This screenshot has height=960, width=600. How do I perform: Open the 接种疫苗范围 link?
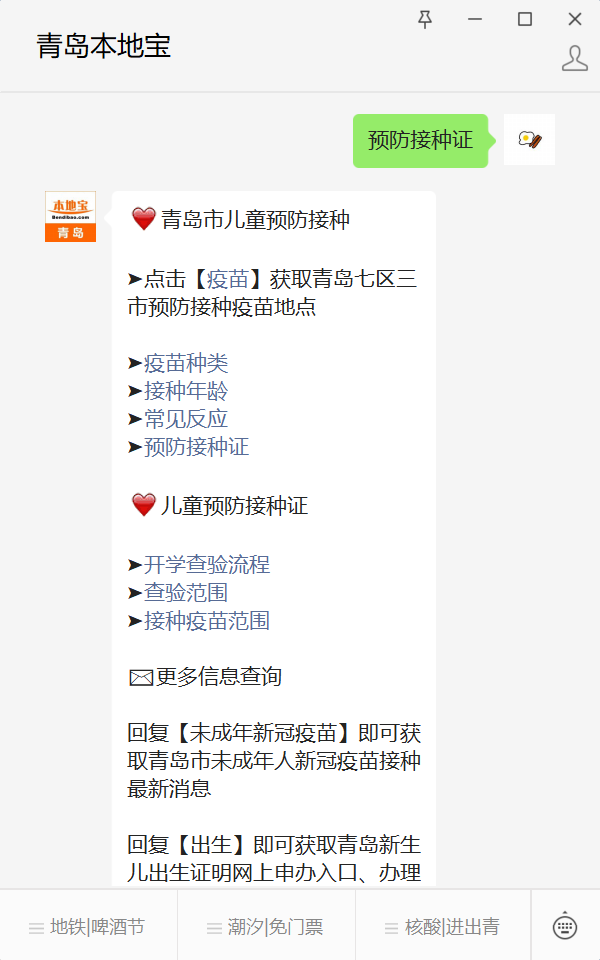point(206,621)
